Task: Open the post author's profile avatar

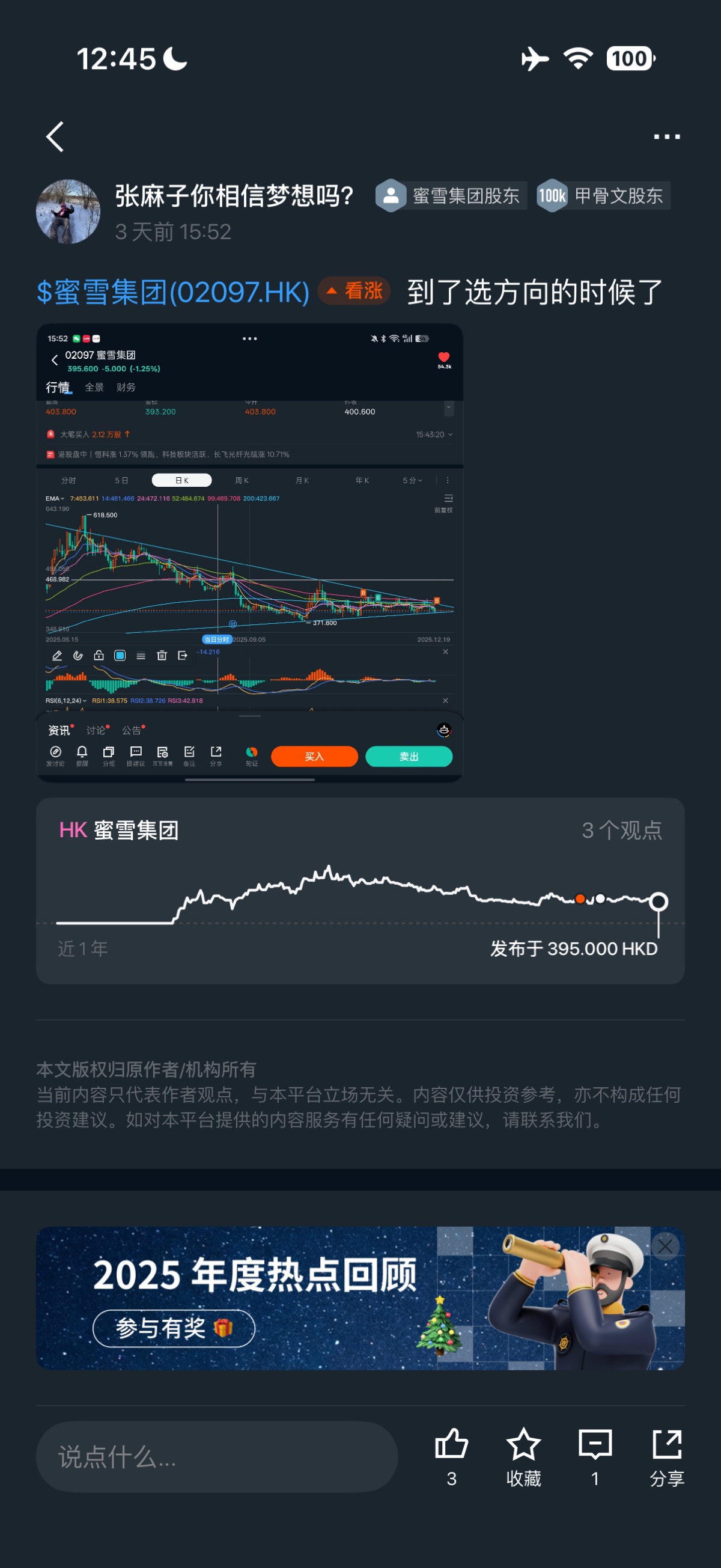Action: pos(68,211)
